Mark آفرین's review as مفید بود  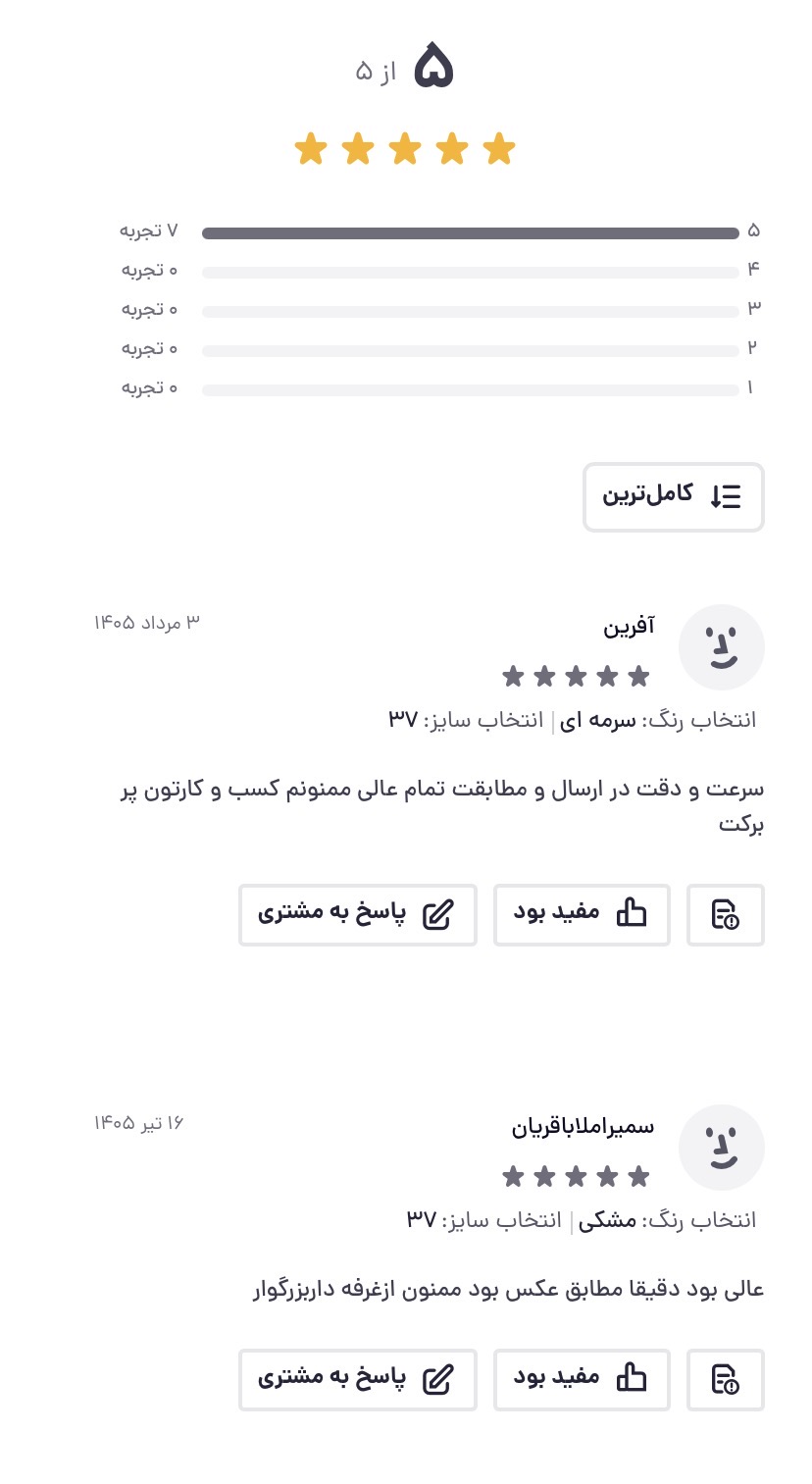(582, 915)
